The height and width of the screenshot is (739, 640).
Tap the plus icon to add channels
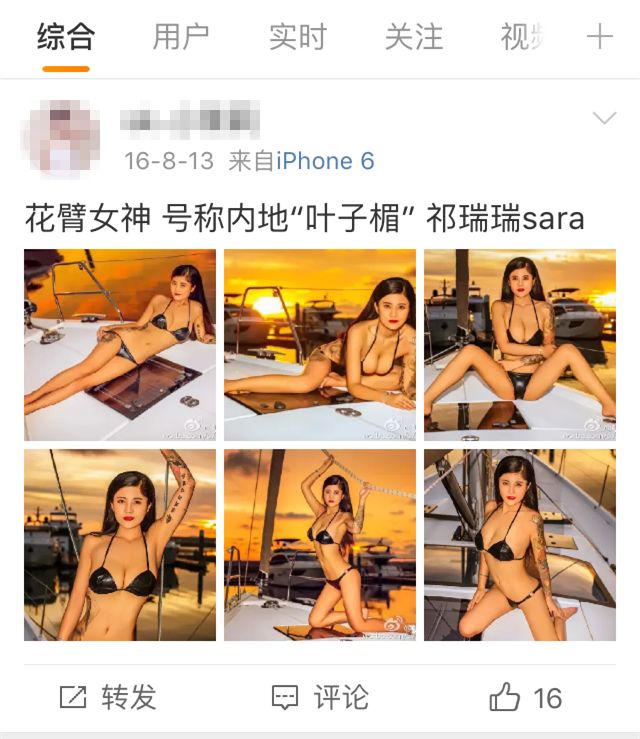[600, 38]
